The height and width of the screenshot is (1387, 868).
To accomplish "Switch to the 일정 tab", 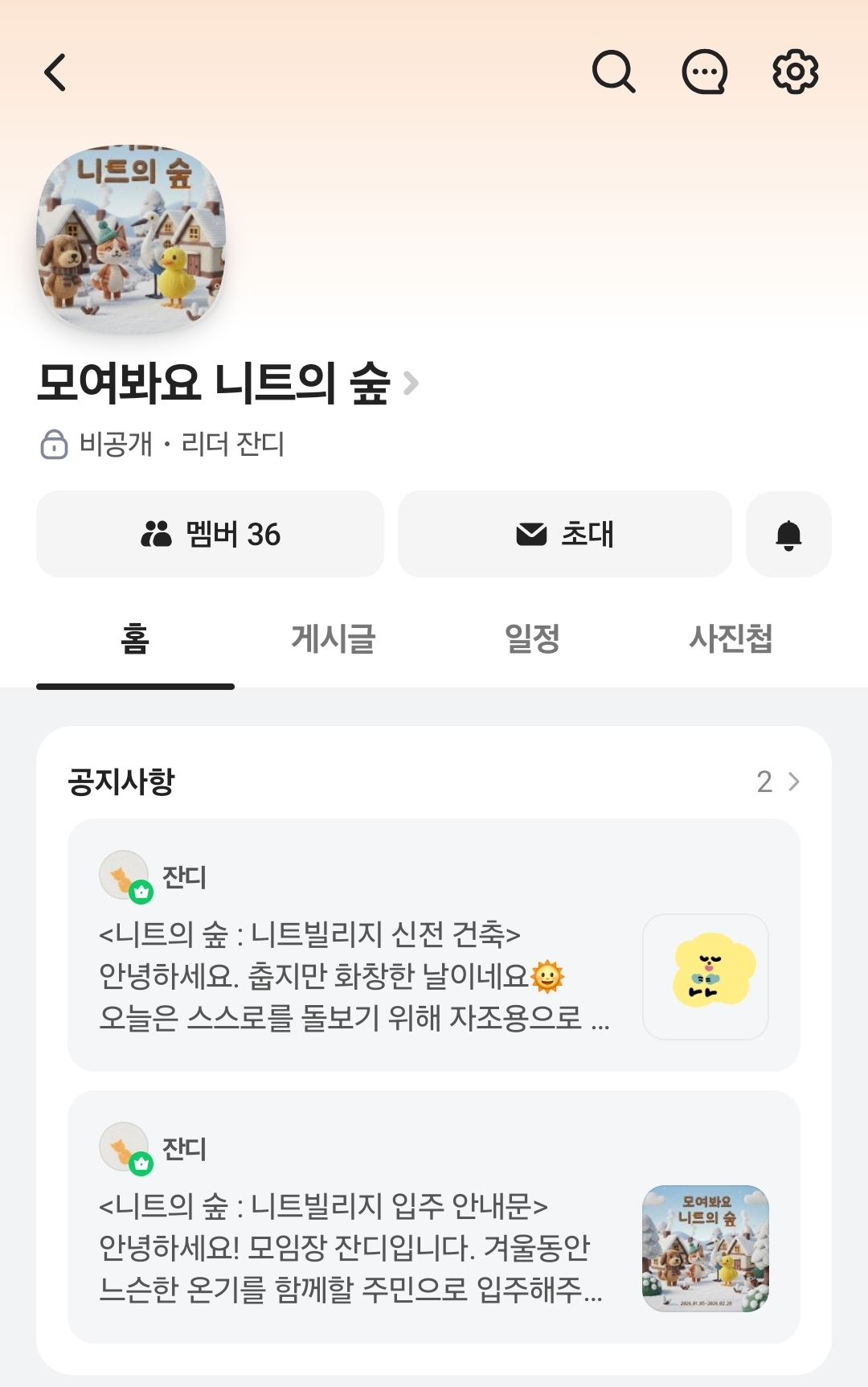I will tap(532, 639).
